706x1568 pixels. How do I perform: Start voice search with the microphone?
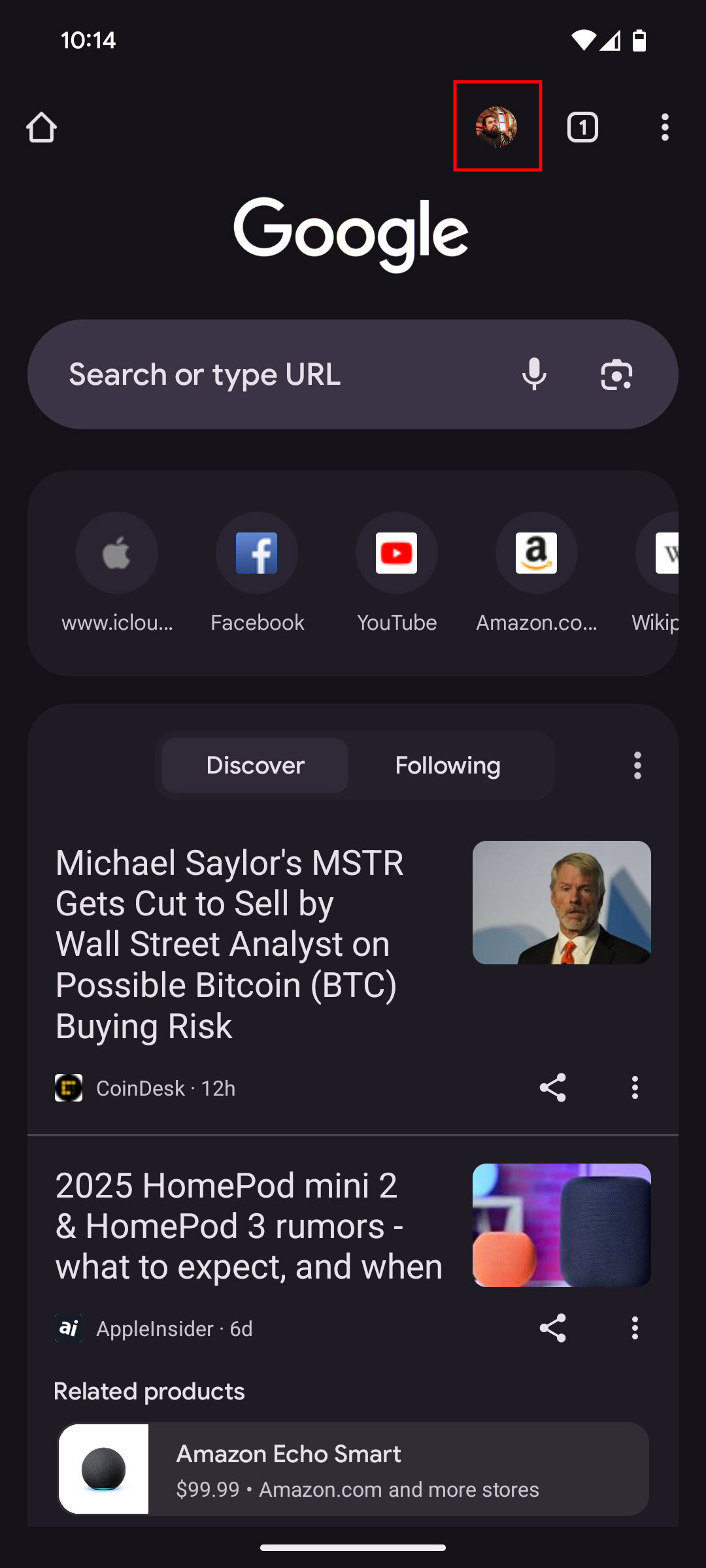point(534,374)
